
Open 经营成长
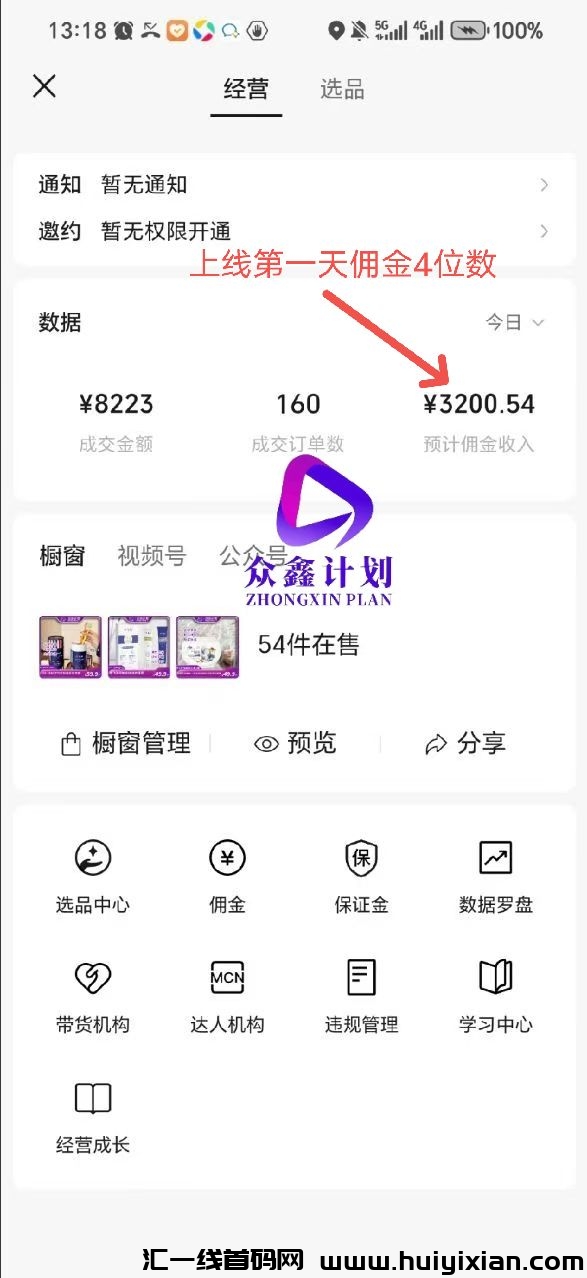(93, 1117)
